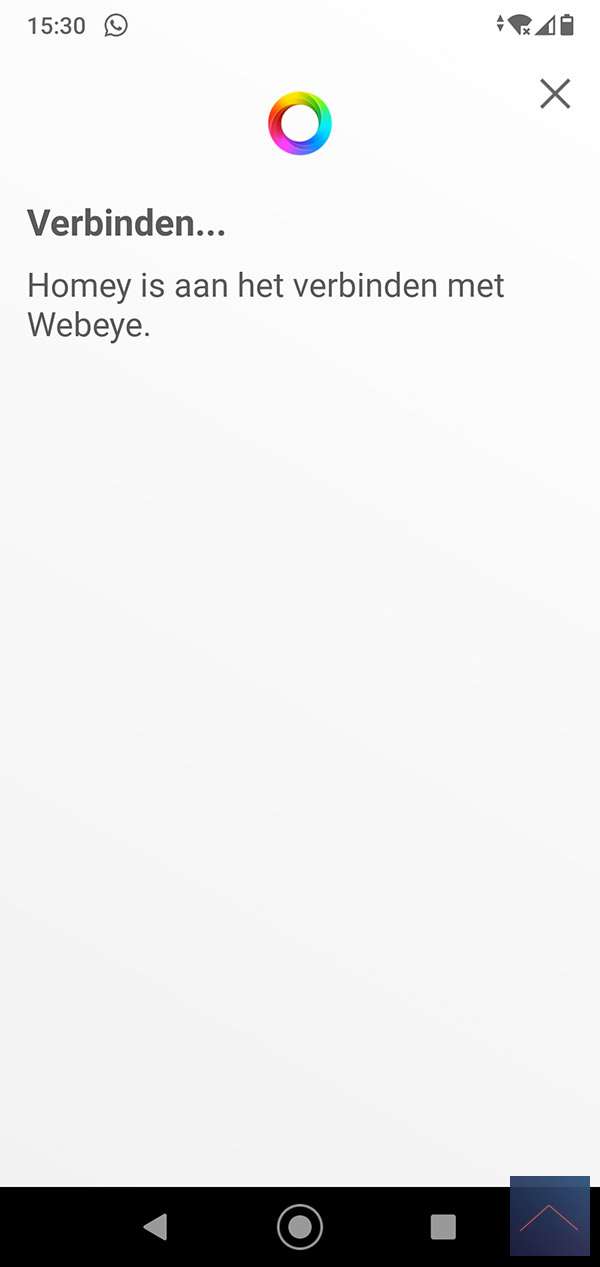The width and height of the screenshot is (600, 1267).
Task: Return to the phone's home screen
Action: (300, 1227)
